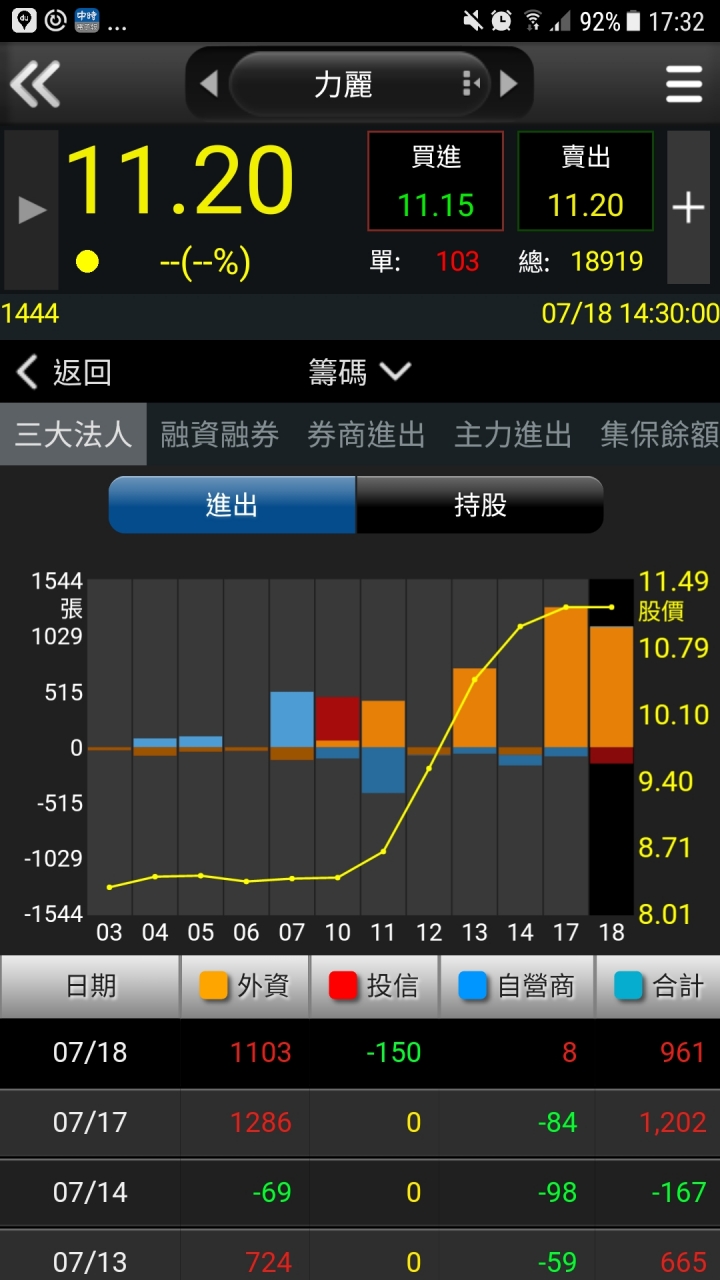Tap 返回 to go back

point(64,373)
